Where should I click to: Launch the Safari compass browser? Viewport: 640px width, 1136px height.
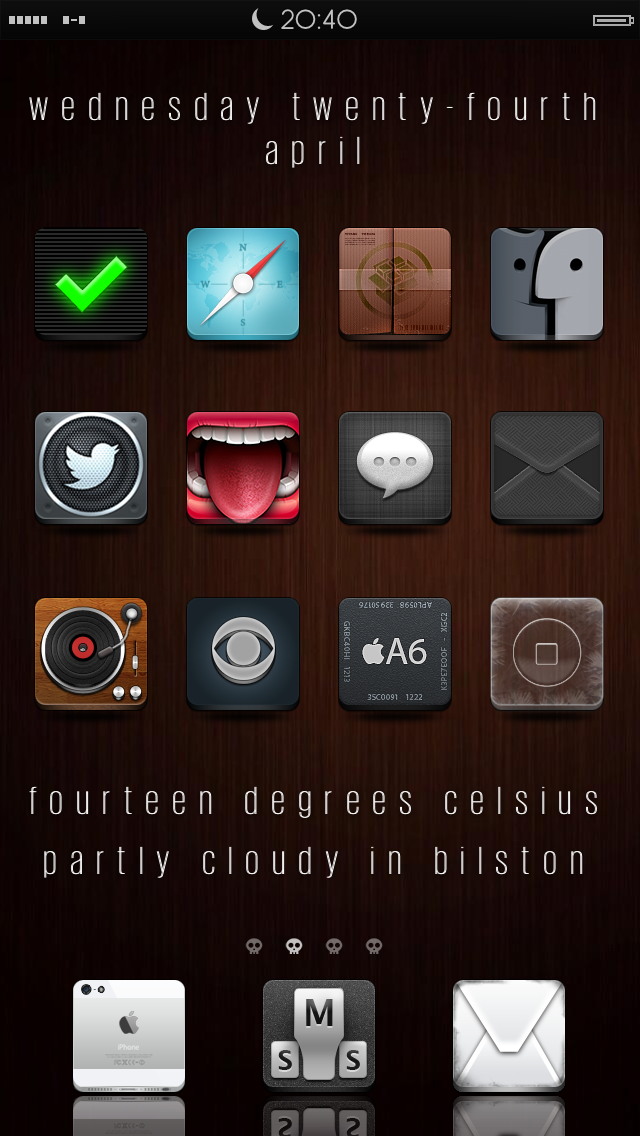(x=243, y=283)
